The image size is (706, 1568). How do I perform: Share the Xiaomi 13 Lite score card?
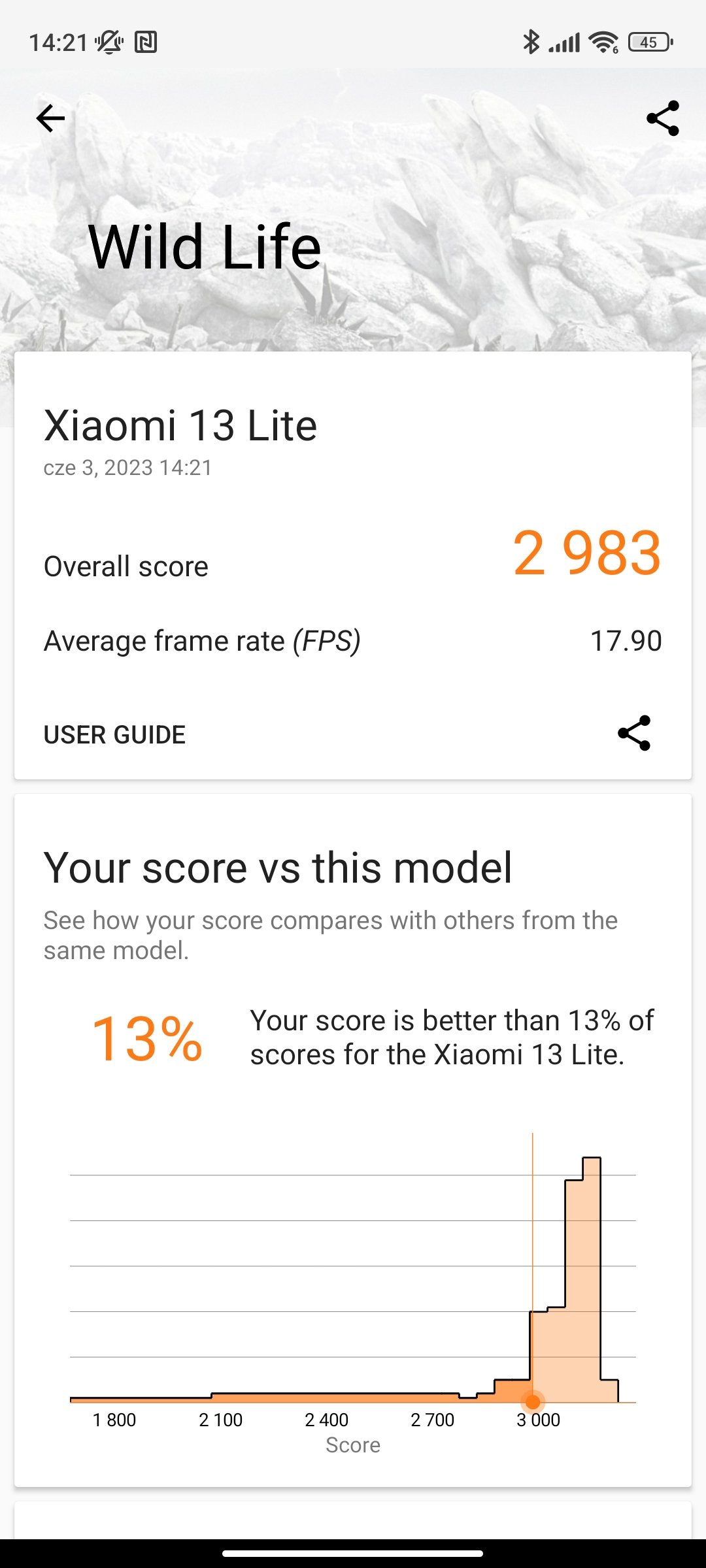click(x=634, y=733)
